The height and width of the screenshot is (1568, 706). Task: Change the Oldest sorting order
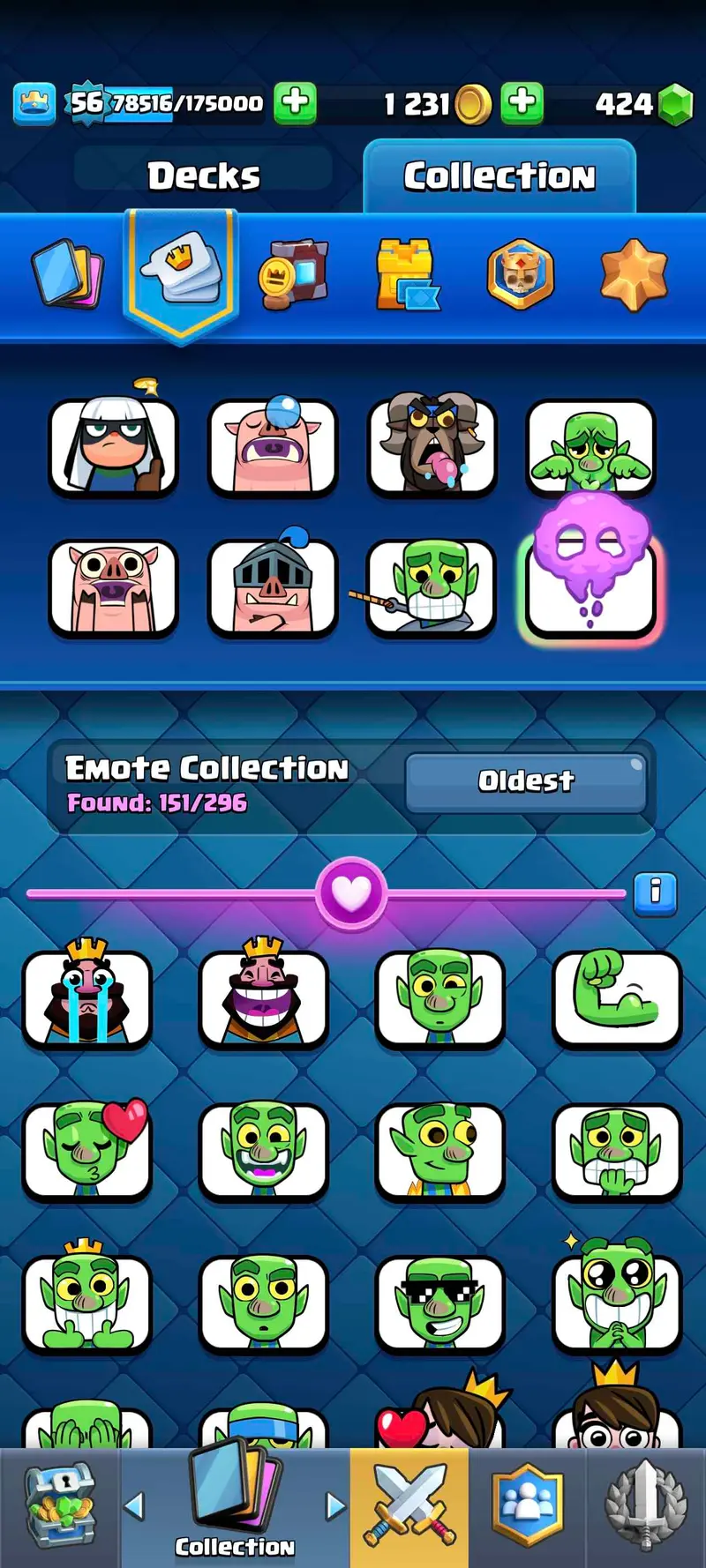pyautogui.click(x=526, y=781)
